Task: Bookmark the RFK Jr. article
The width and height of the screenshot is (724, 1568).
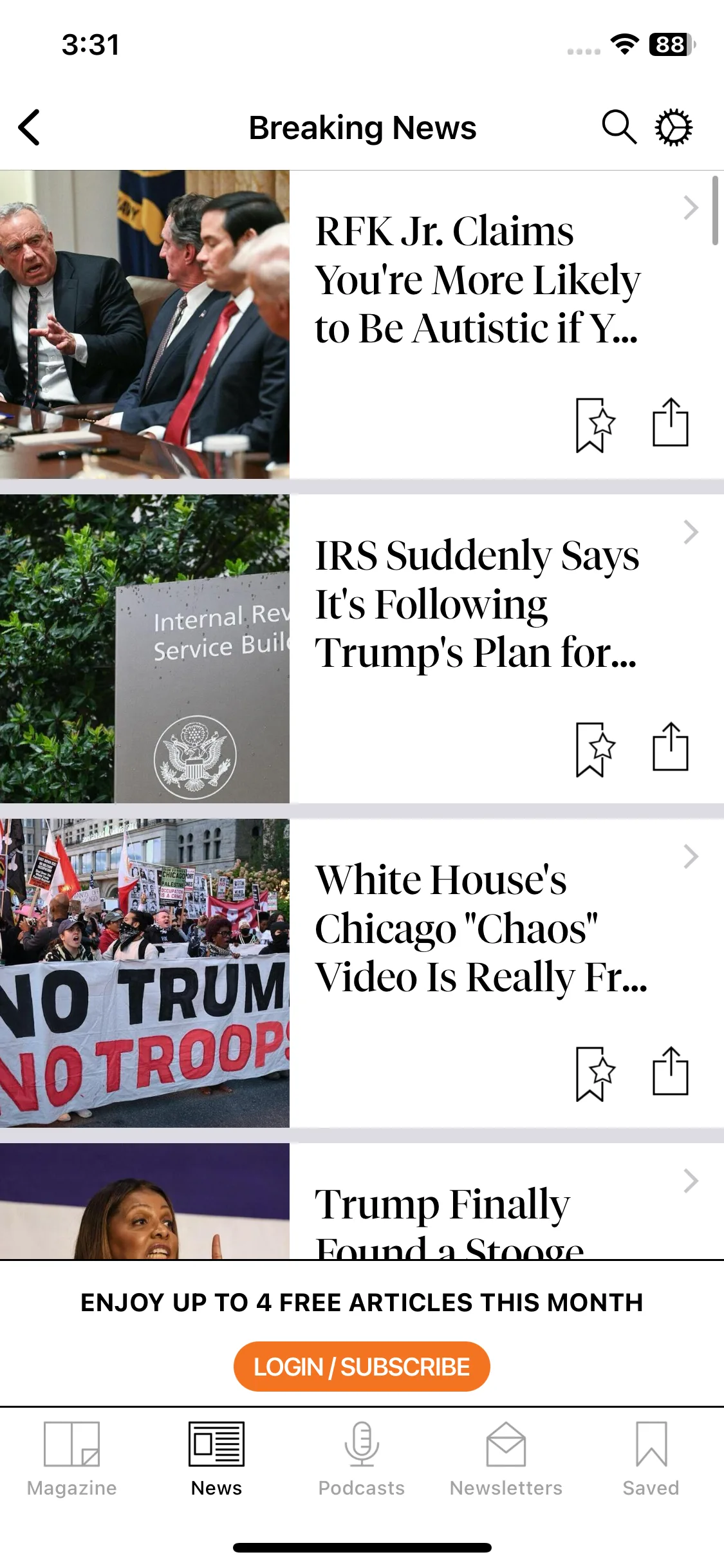Action: tap(595, 425)
